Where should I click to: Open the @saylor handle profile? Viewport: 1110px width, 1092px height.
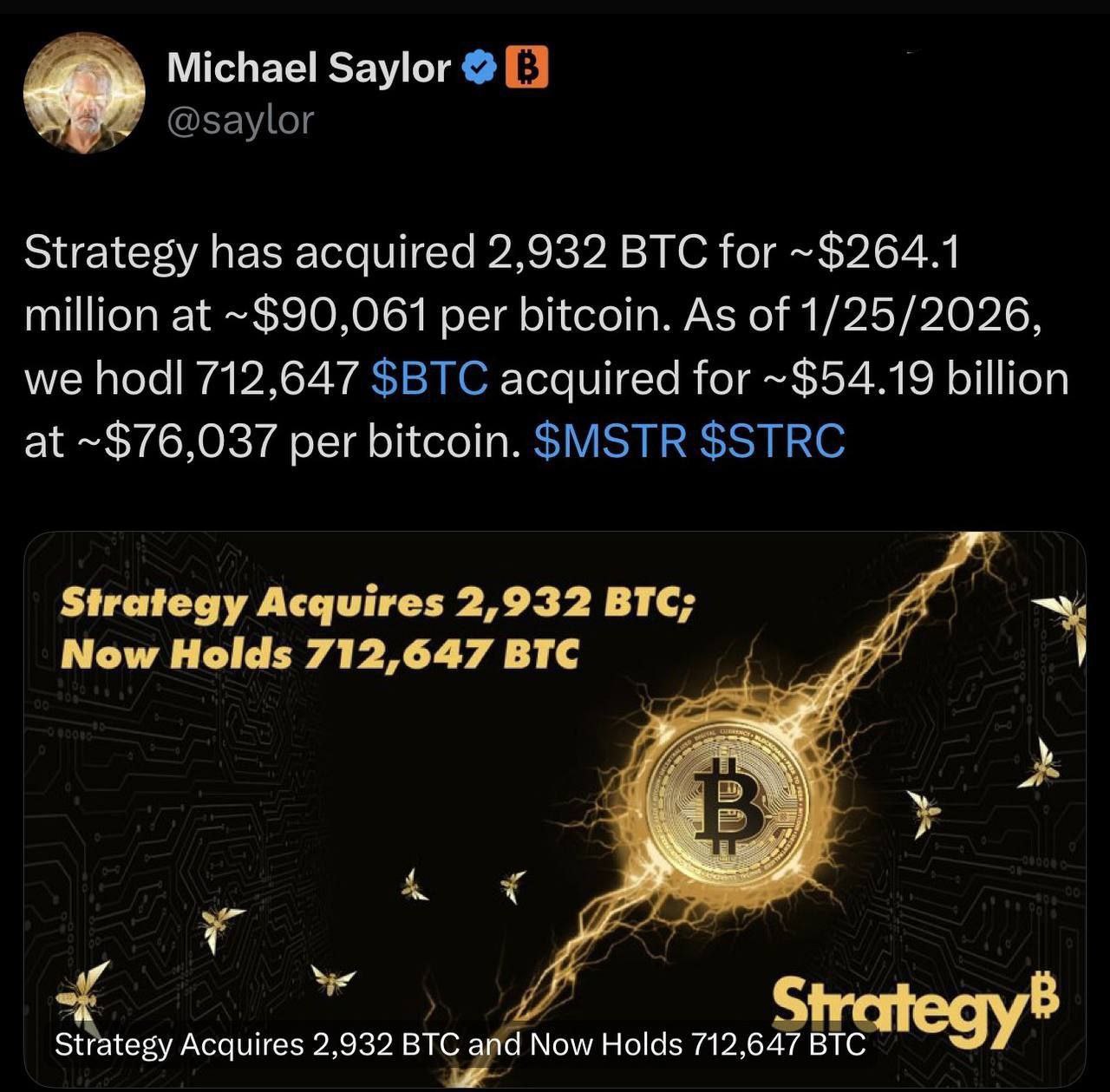click(x=239, y=121)
